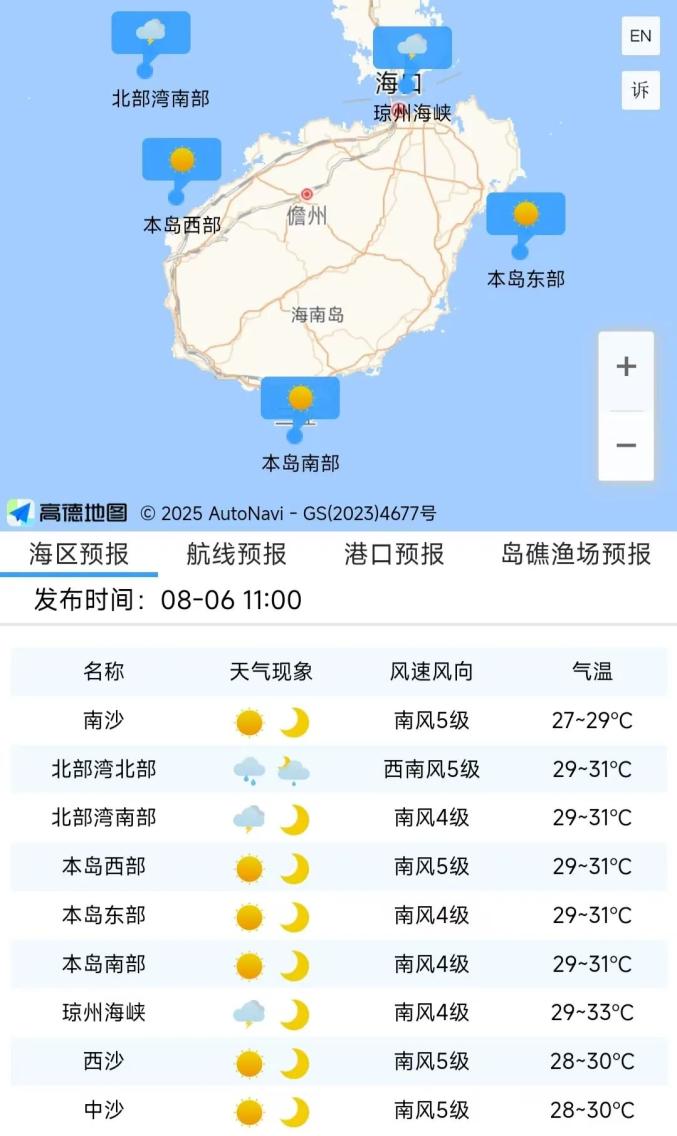This screenshot has height=1136, width=677.
Task: Tap the 本岛东部 weather marker
Action: [525, 214]
